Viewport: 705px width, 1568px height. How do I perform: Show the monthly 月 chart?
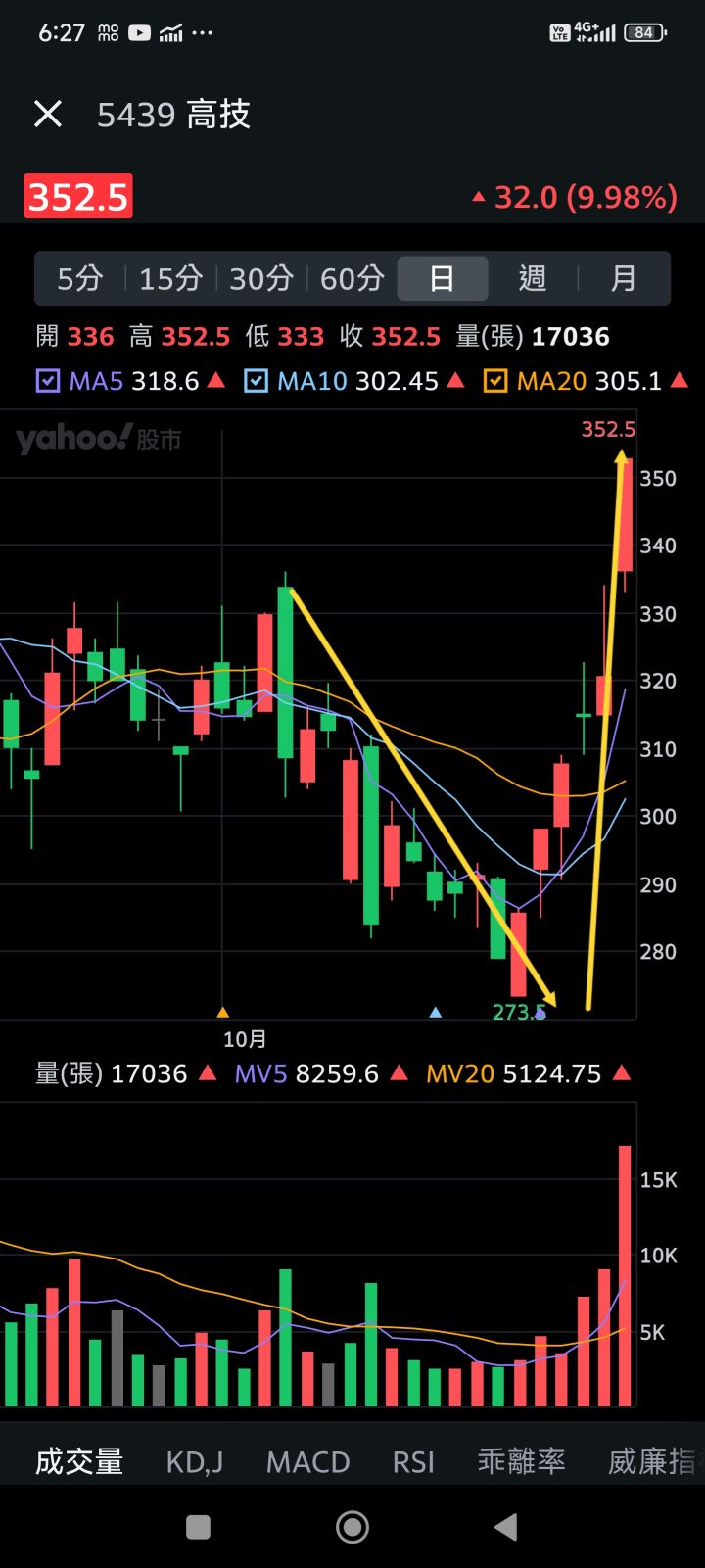click(624, 279)
